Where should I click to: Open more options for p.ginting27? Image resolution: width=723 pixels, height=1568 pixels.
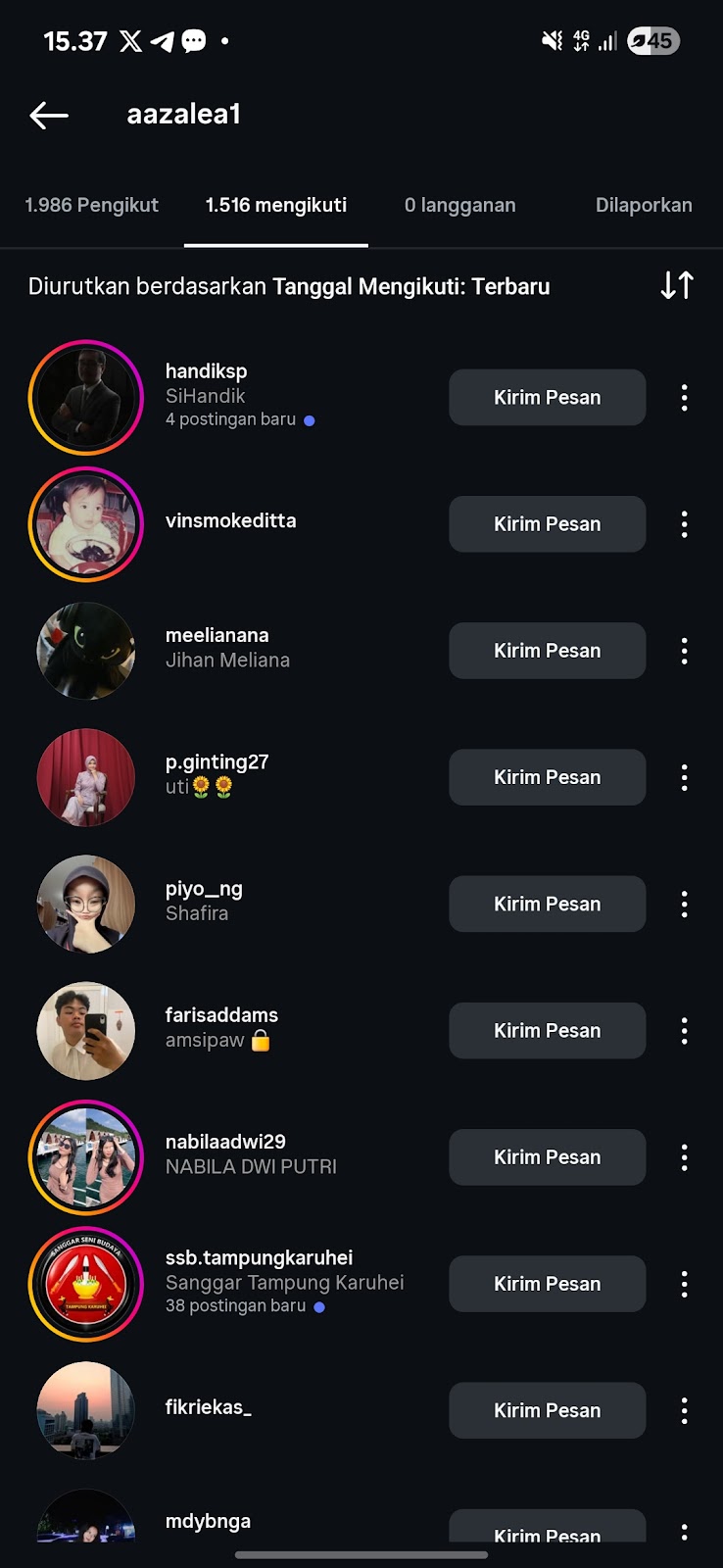(x=684, y=777)
